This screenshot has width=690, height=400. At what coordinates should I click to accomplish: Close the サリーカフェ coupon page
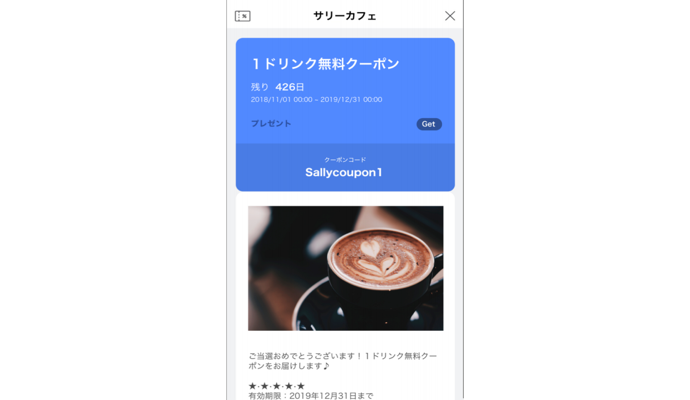[x=449, y=16]
